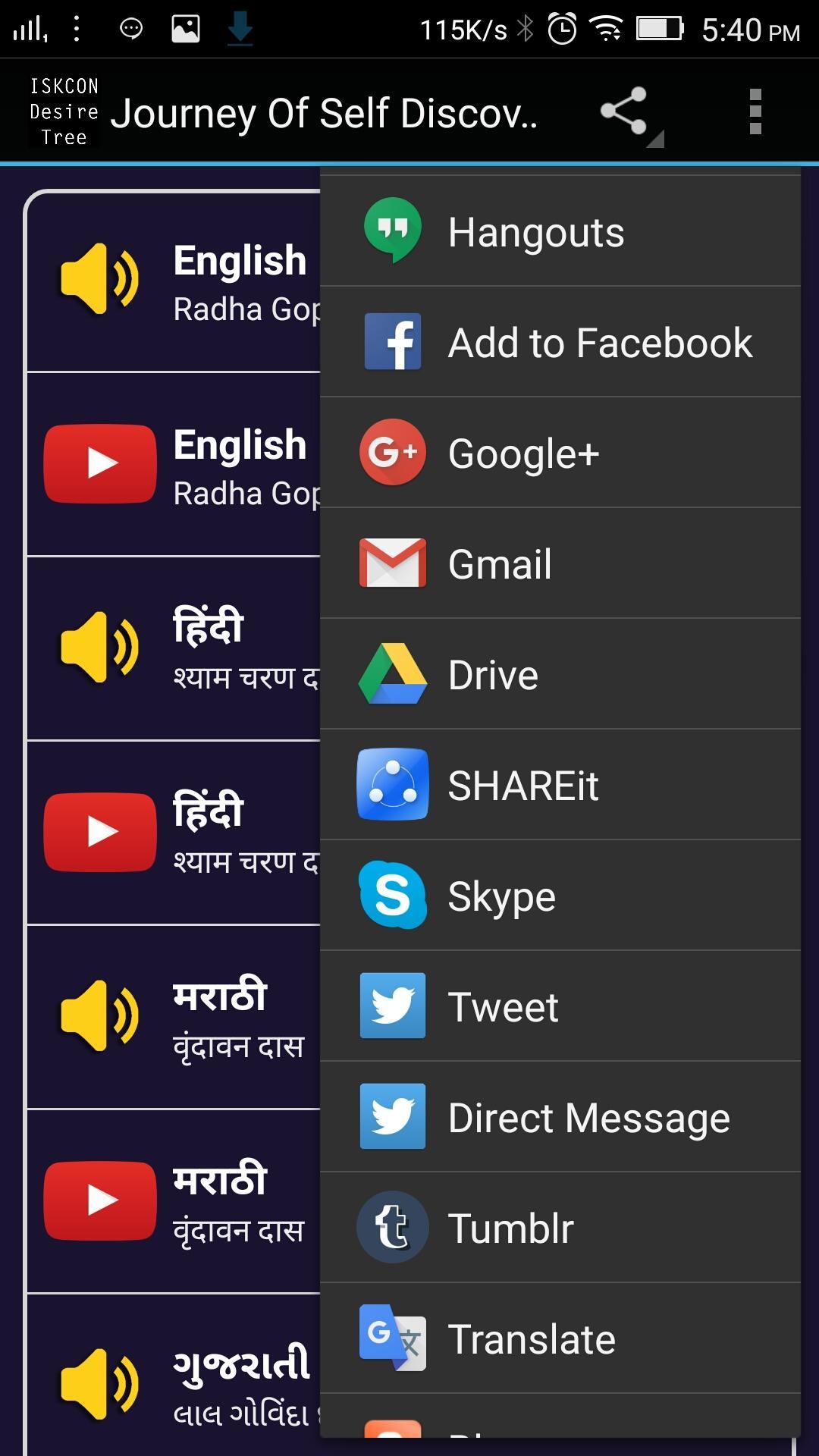Select Add to Facebook
The image size is (819, 1456).
coord(560,343)
